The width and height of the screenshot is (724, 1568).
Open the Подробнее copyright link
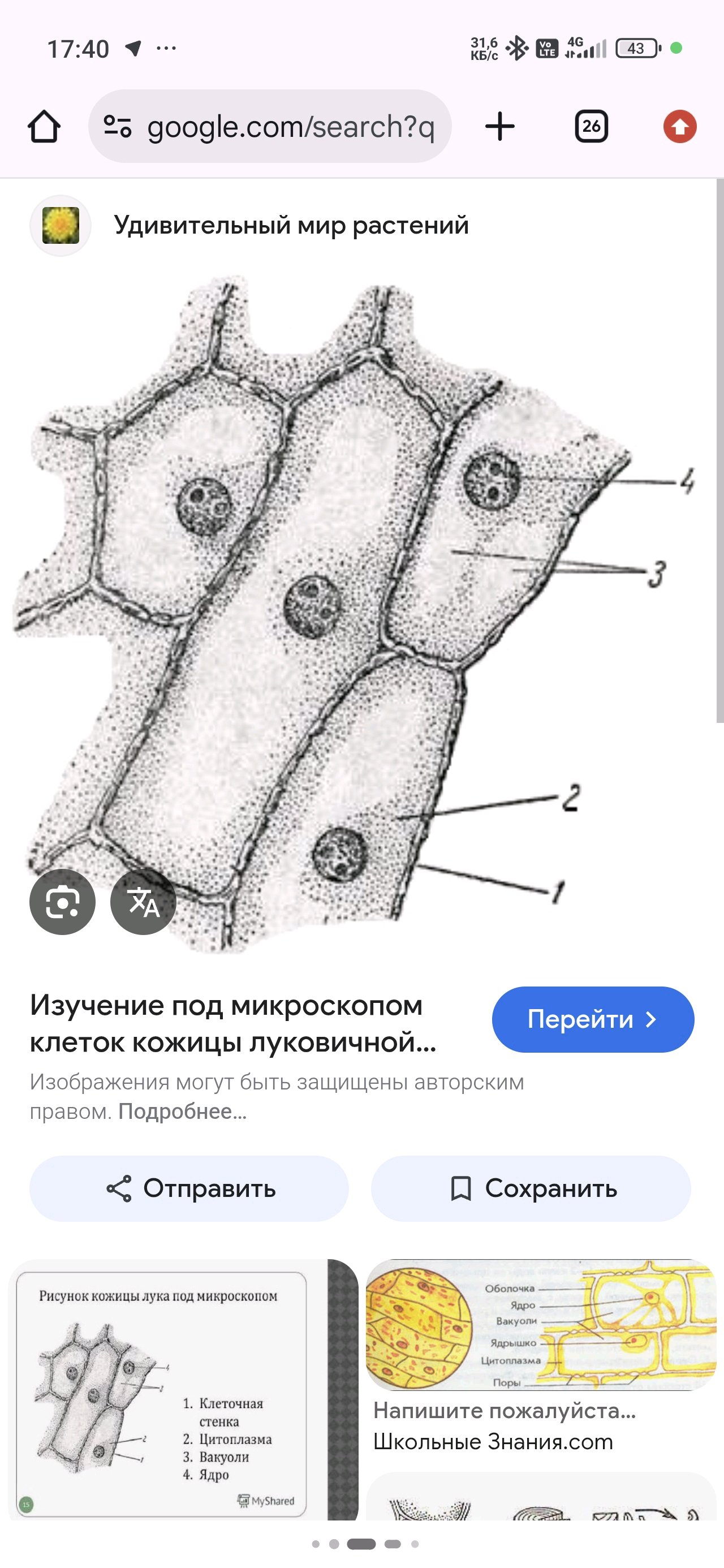(183, 1112)
